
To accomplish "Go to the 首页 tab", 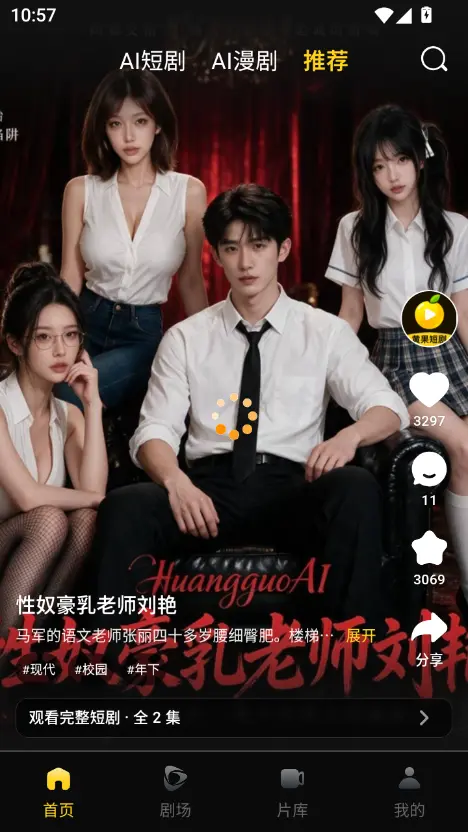I will (58, 792).
